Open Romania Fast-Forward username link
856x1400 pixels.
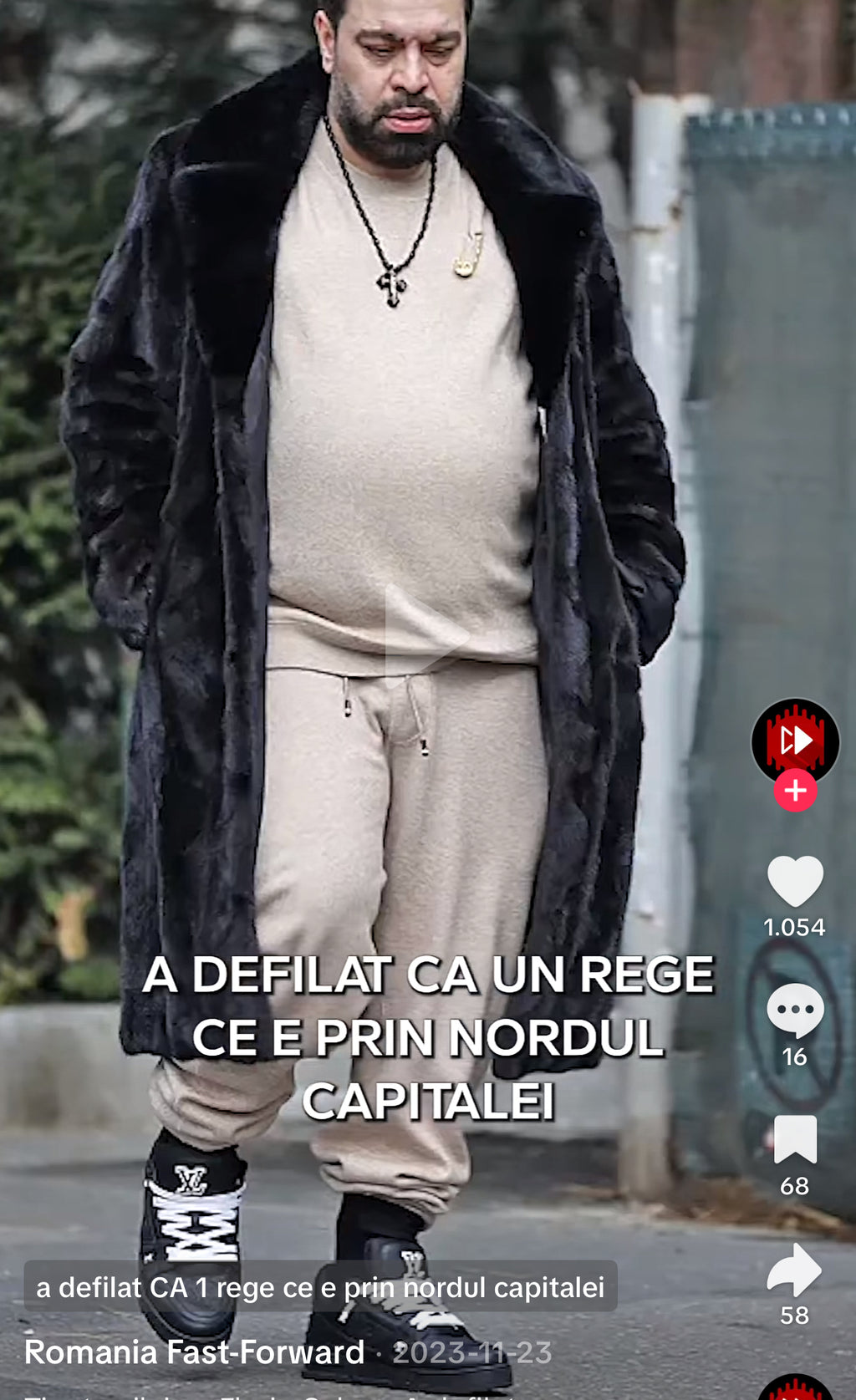point(194,1352)
